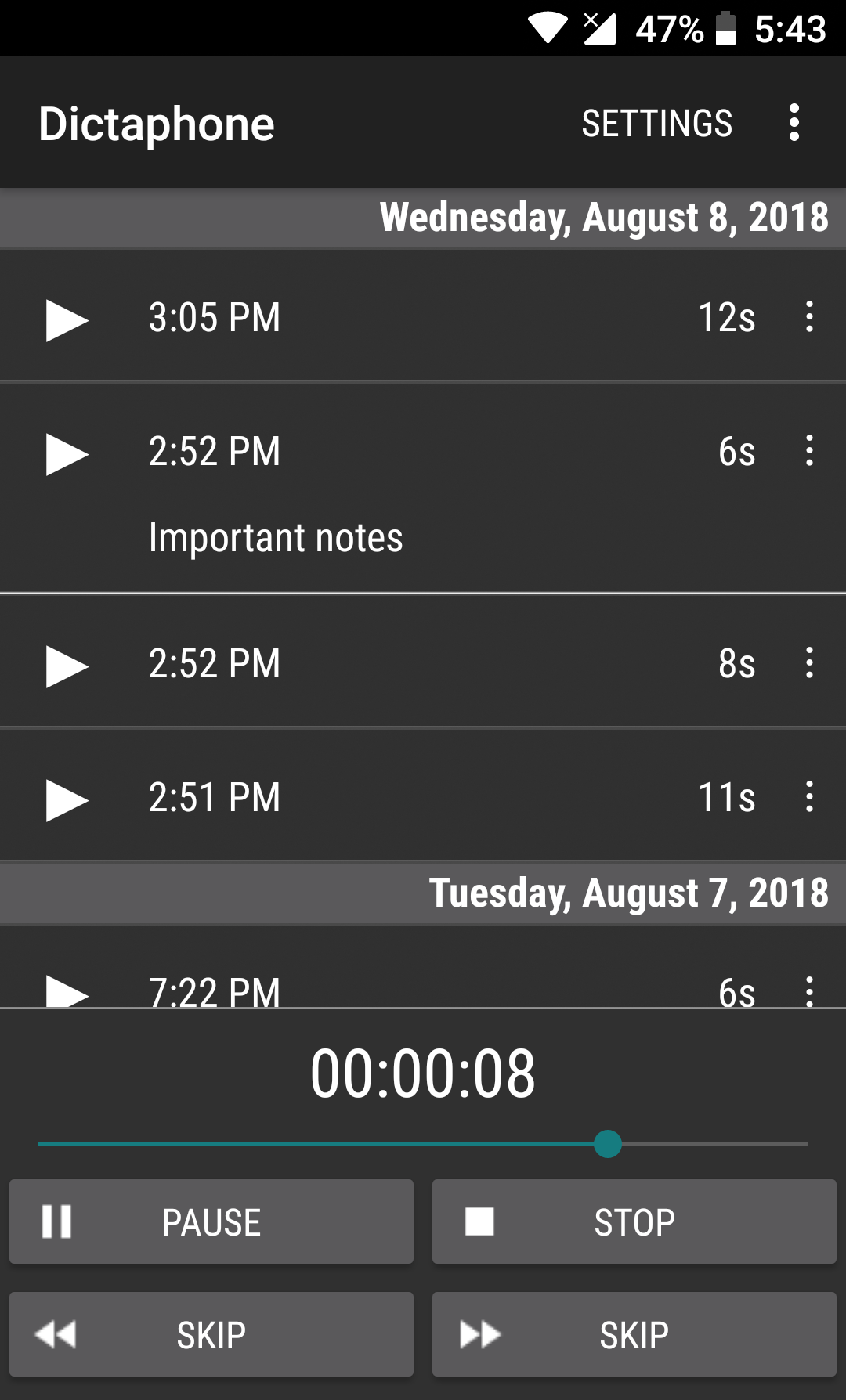Stop the current playback

pos(634,1221)
